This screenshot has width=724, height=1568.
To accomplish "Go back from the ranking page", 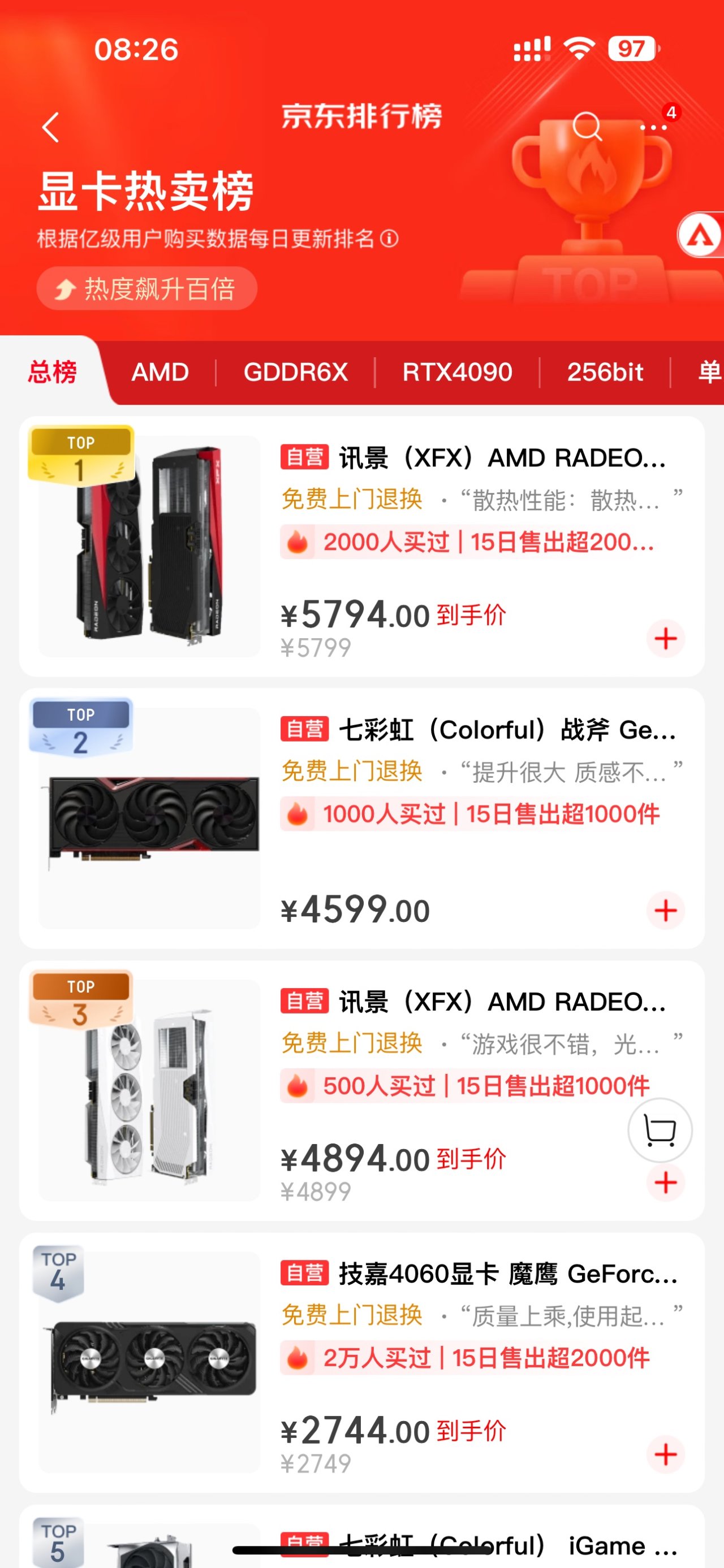I will click(x=51, y=127).
